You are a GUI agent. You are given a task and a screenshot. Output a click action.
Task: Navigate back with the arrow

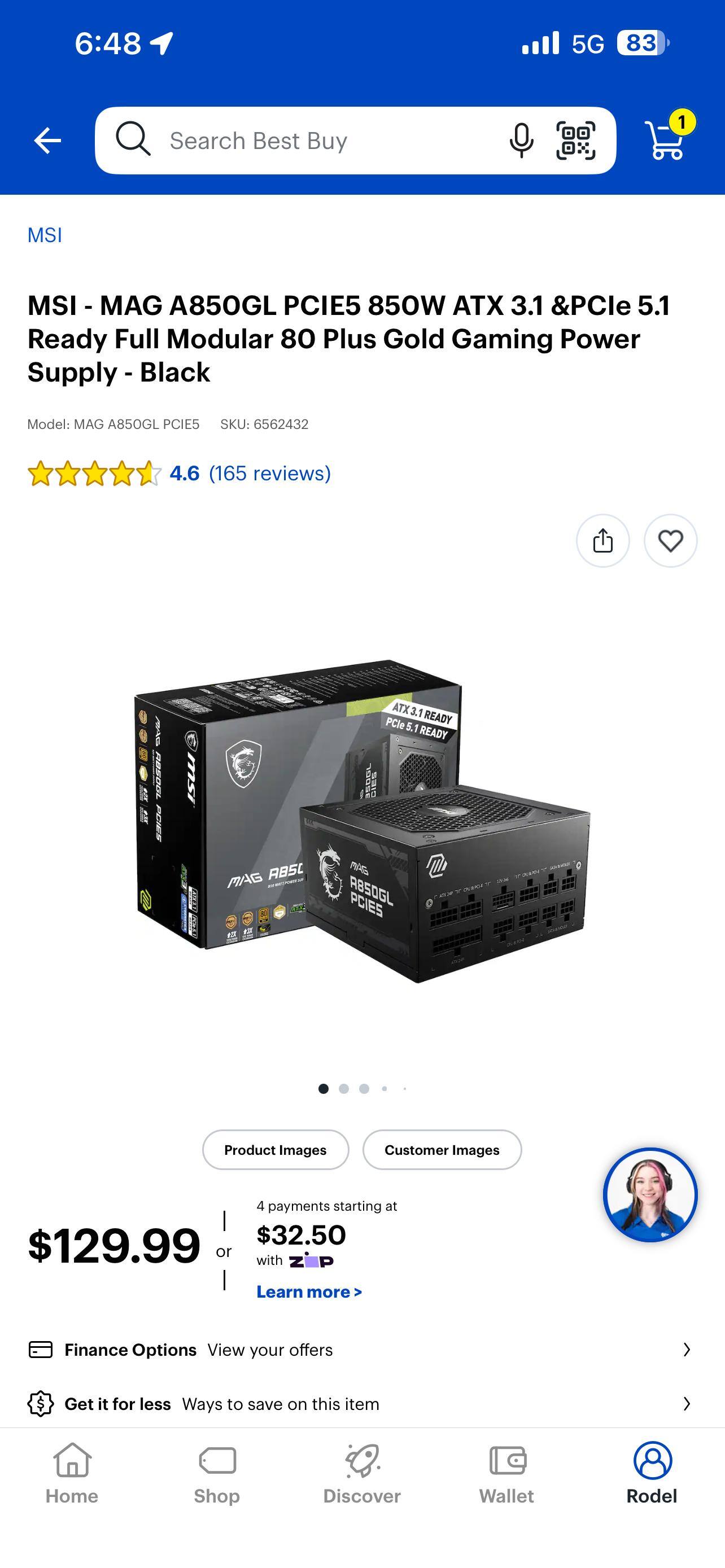click(48, 140)
